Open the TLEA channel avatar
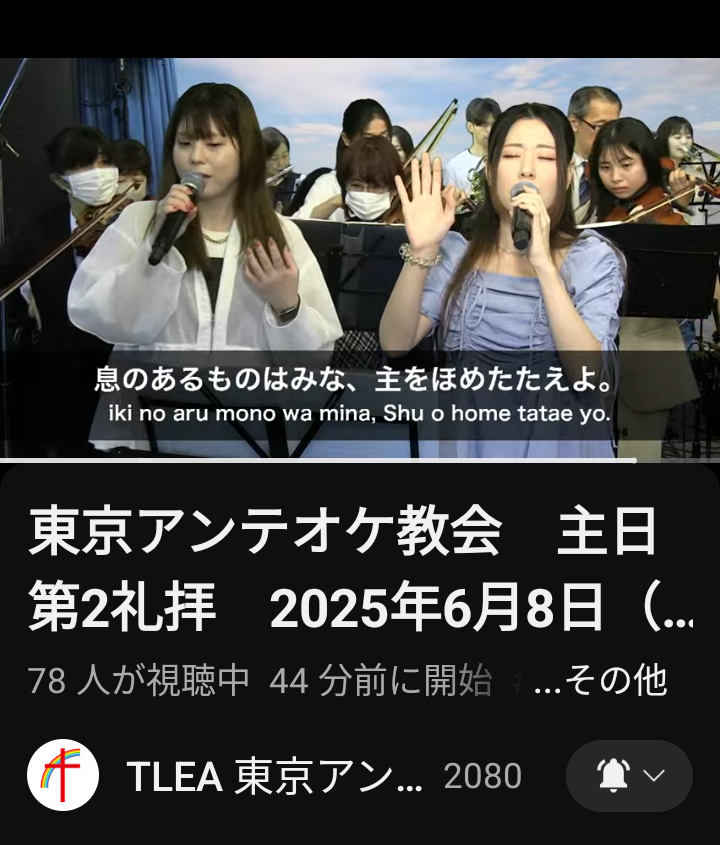This screenshot has width=720, height=845. pyautogui.click(x=63, y=775)
